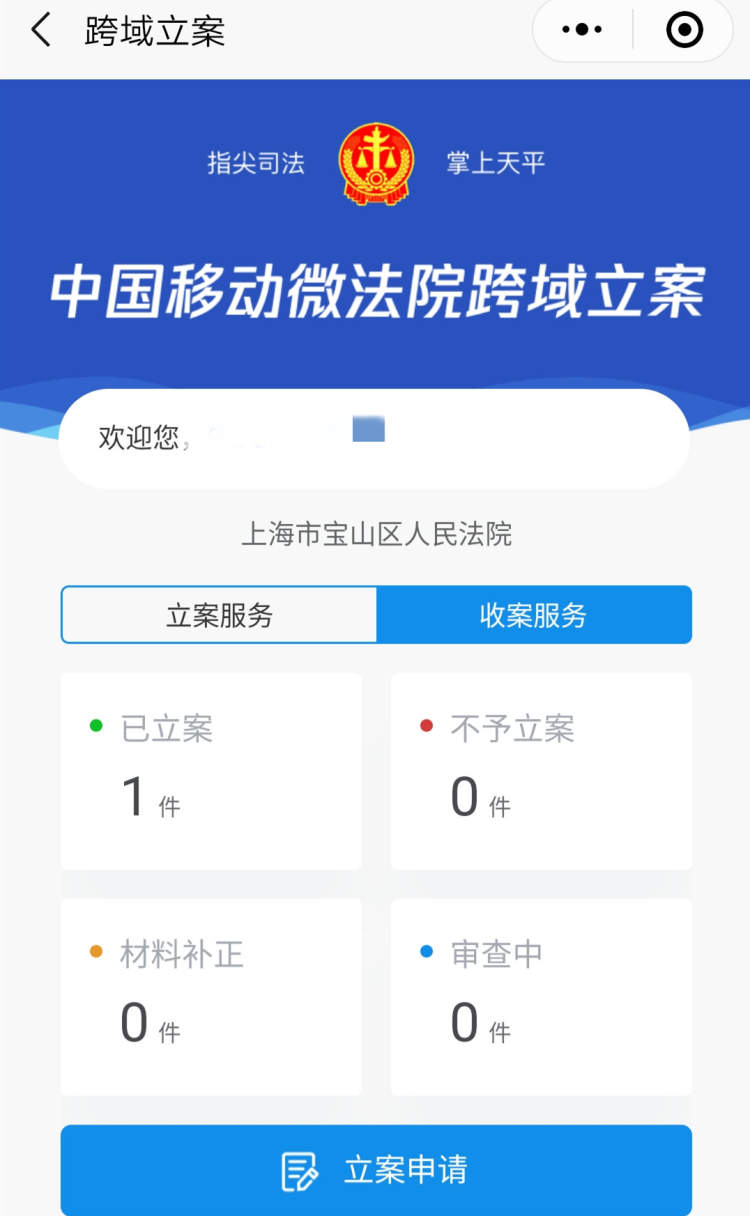Tap the banner title 中国移动微法院跨域立案
This screenshot has width=750, height=1216.
[375, 286]
